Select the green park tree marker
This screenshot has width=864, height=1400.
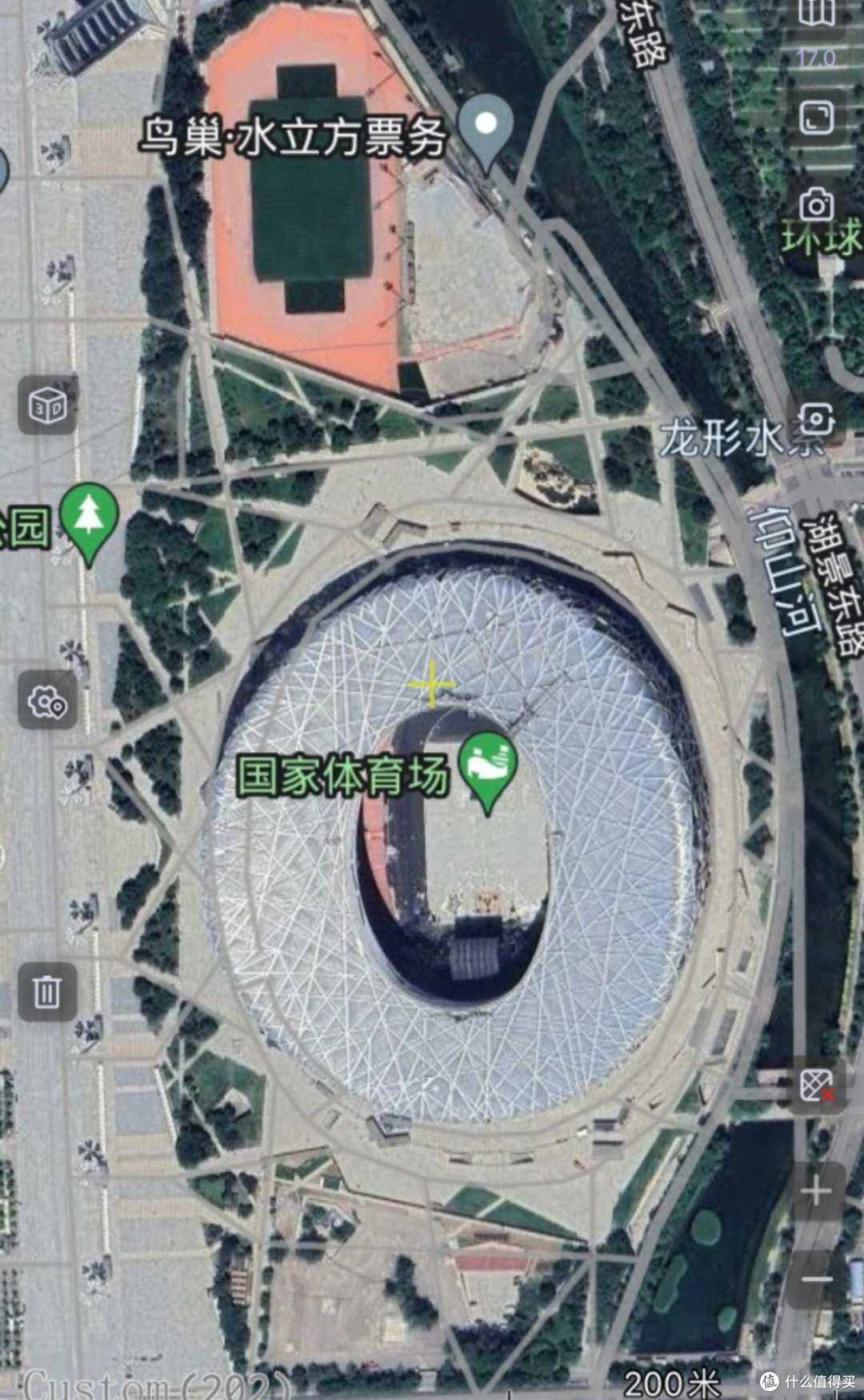(x=89, y=518)
